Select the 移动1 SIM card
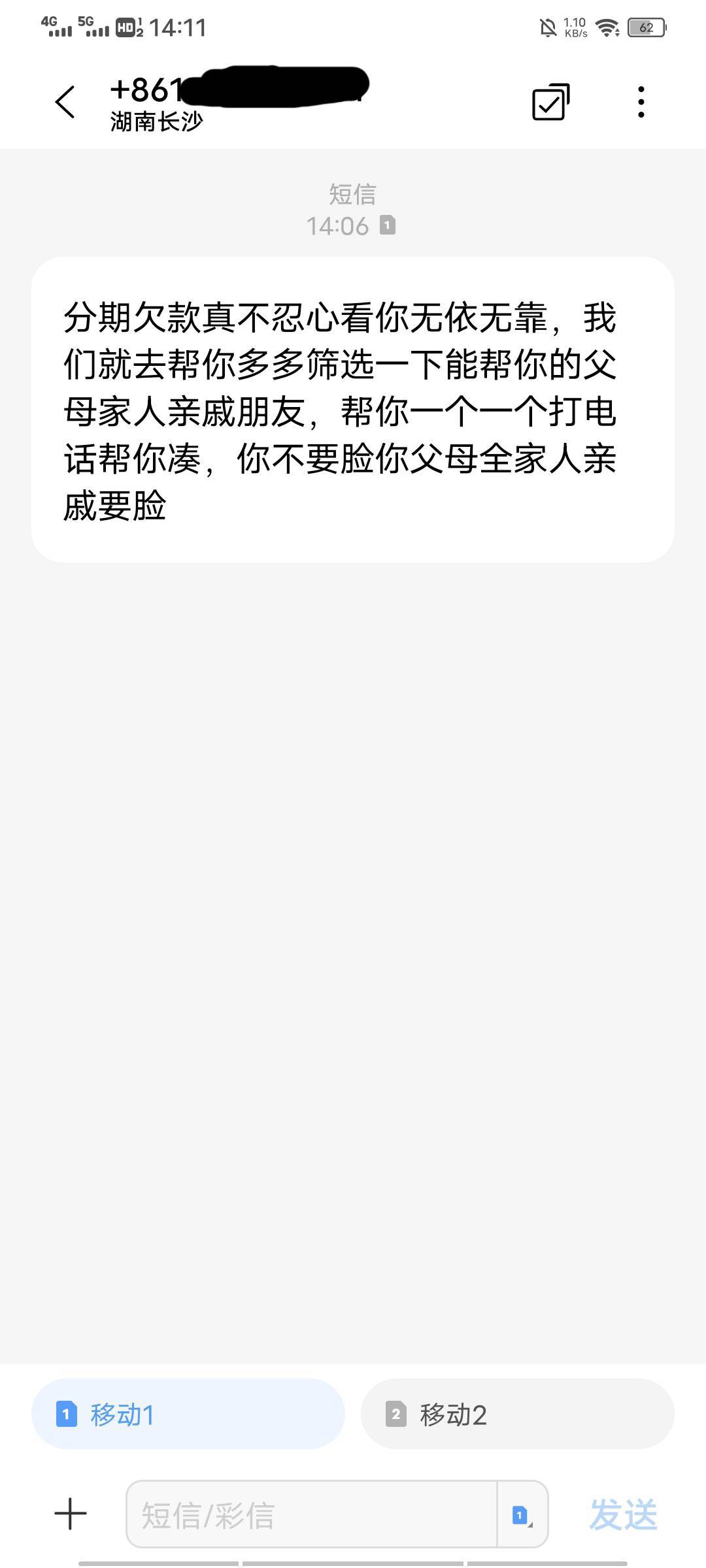This screenshot has width=706, height=1568. (x=188, y=1414)
